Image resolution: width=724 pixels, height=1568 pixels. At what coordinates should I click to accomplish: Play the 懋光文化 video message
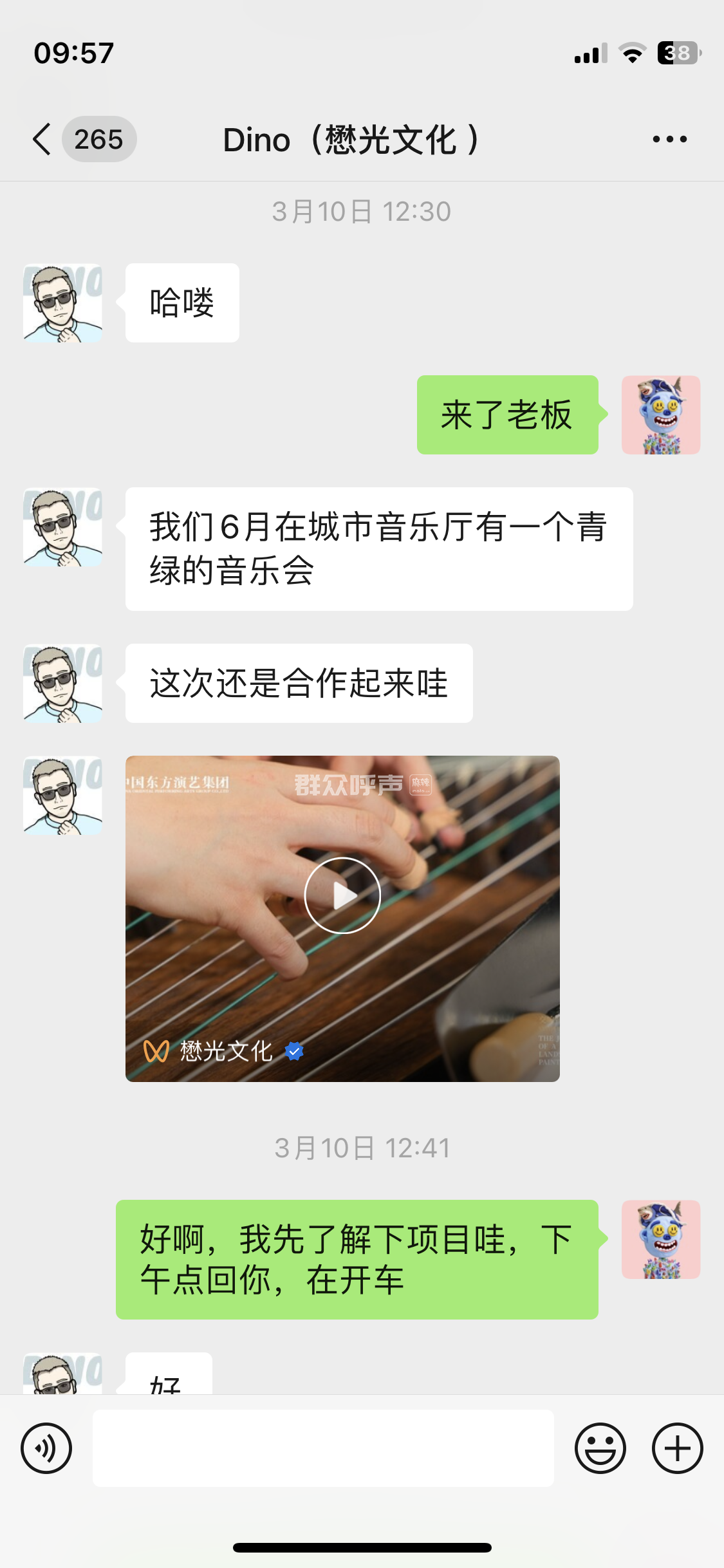[342, 895]
